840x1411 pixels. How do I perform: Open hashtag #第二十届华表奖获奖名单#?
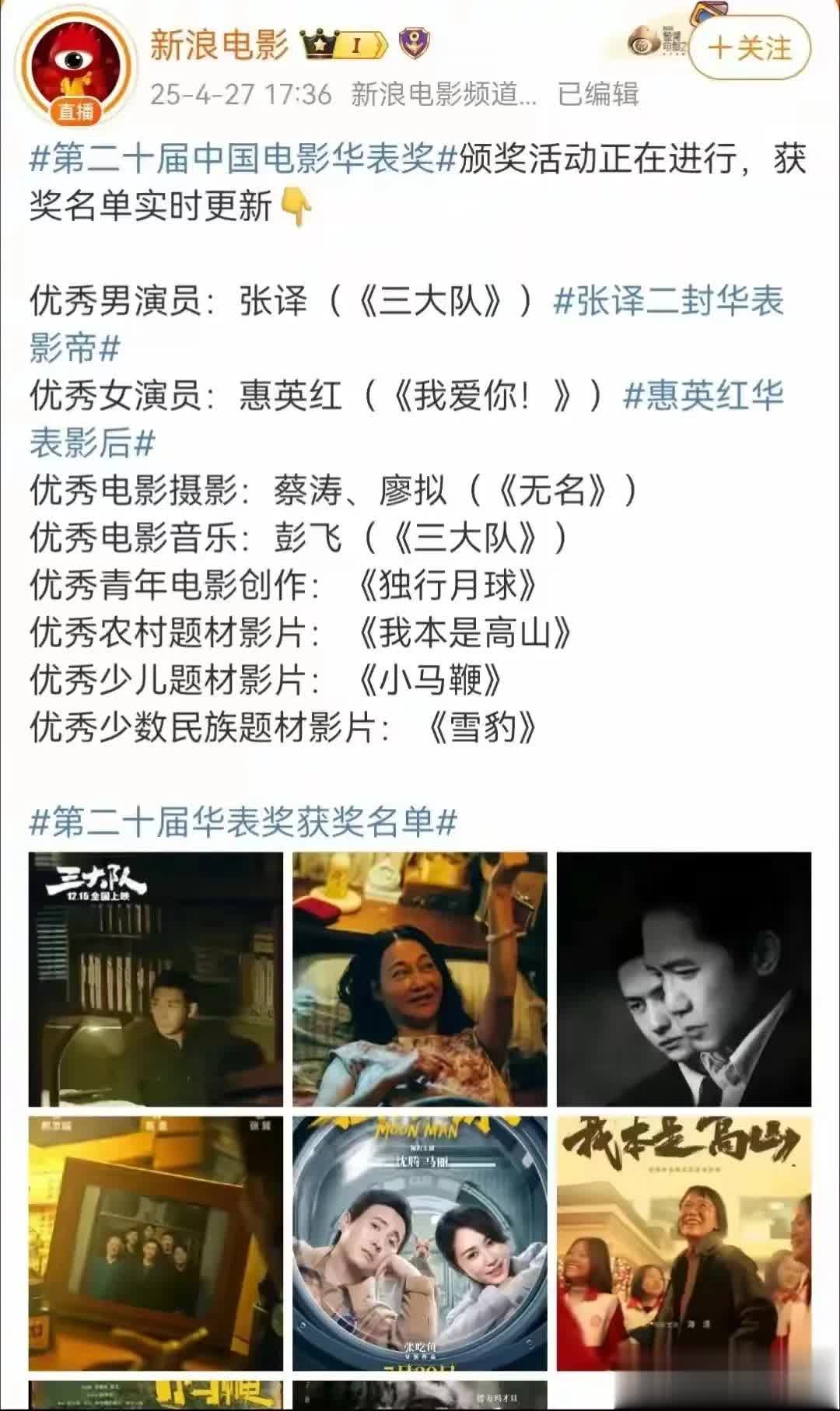coord(243,822)
